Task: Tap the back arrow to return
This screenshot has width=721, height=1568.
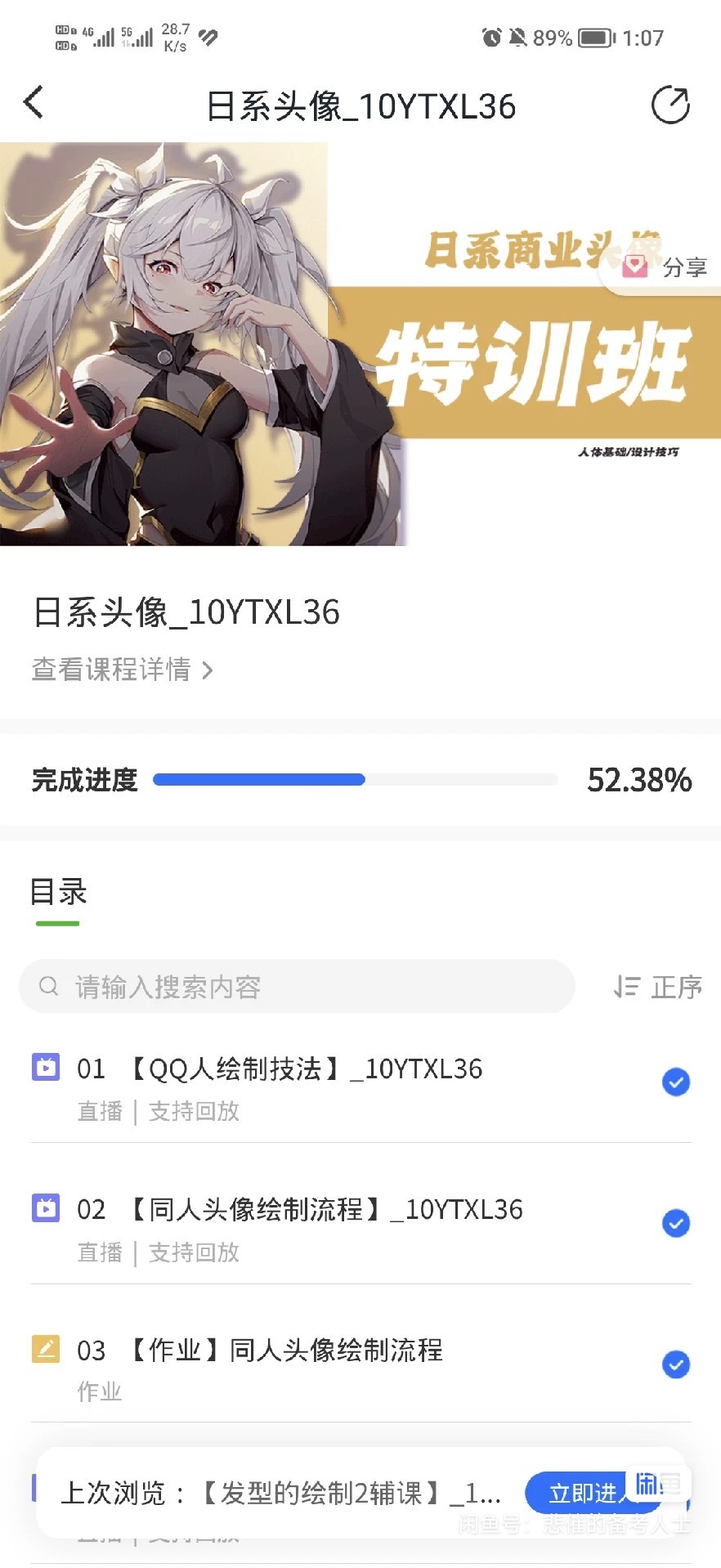Action: [33, 103]
